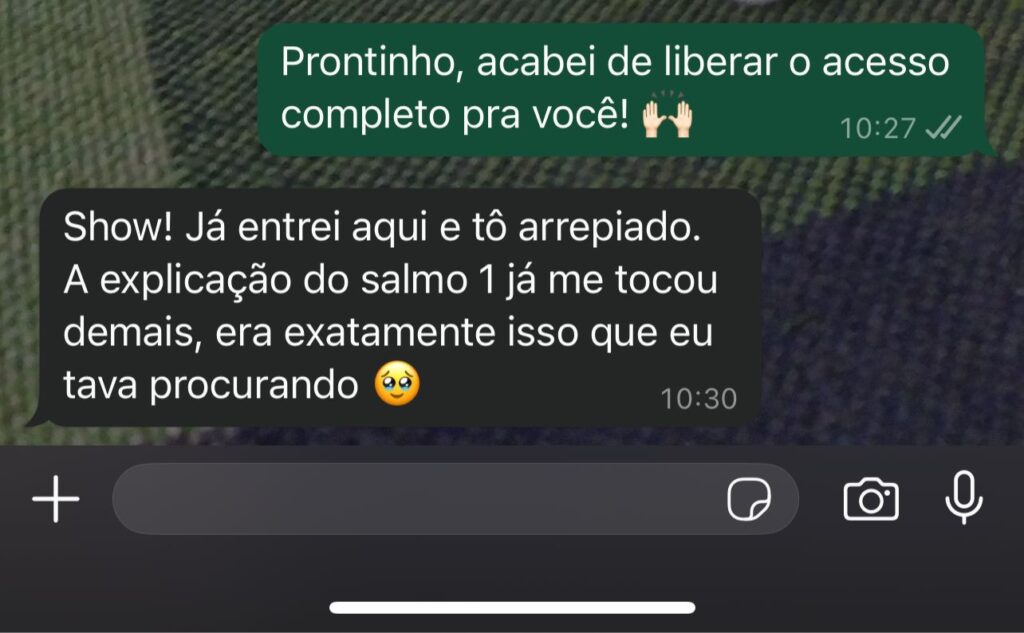Tap the microphone to record a voice message

tap(964, 497)
